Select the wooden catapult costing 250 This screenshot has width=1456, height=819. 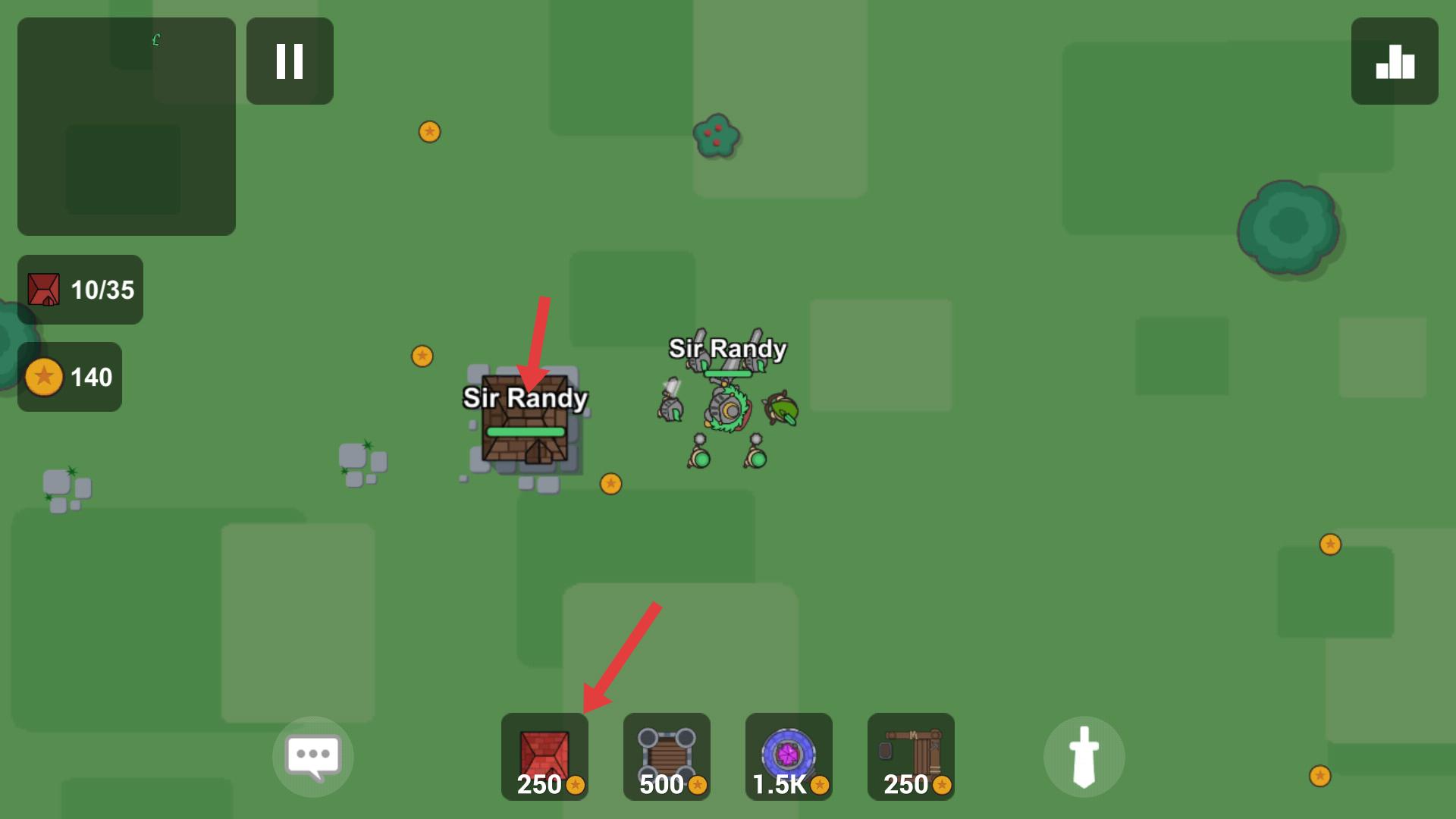click(x=911, y=756)
